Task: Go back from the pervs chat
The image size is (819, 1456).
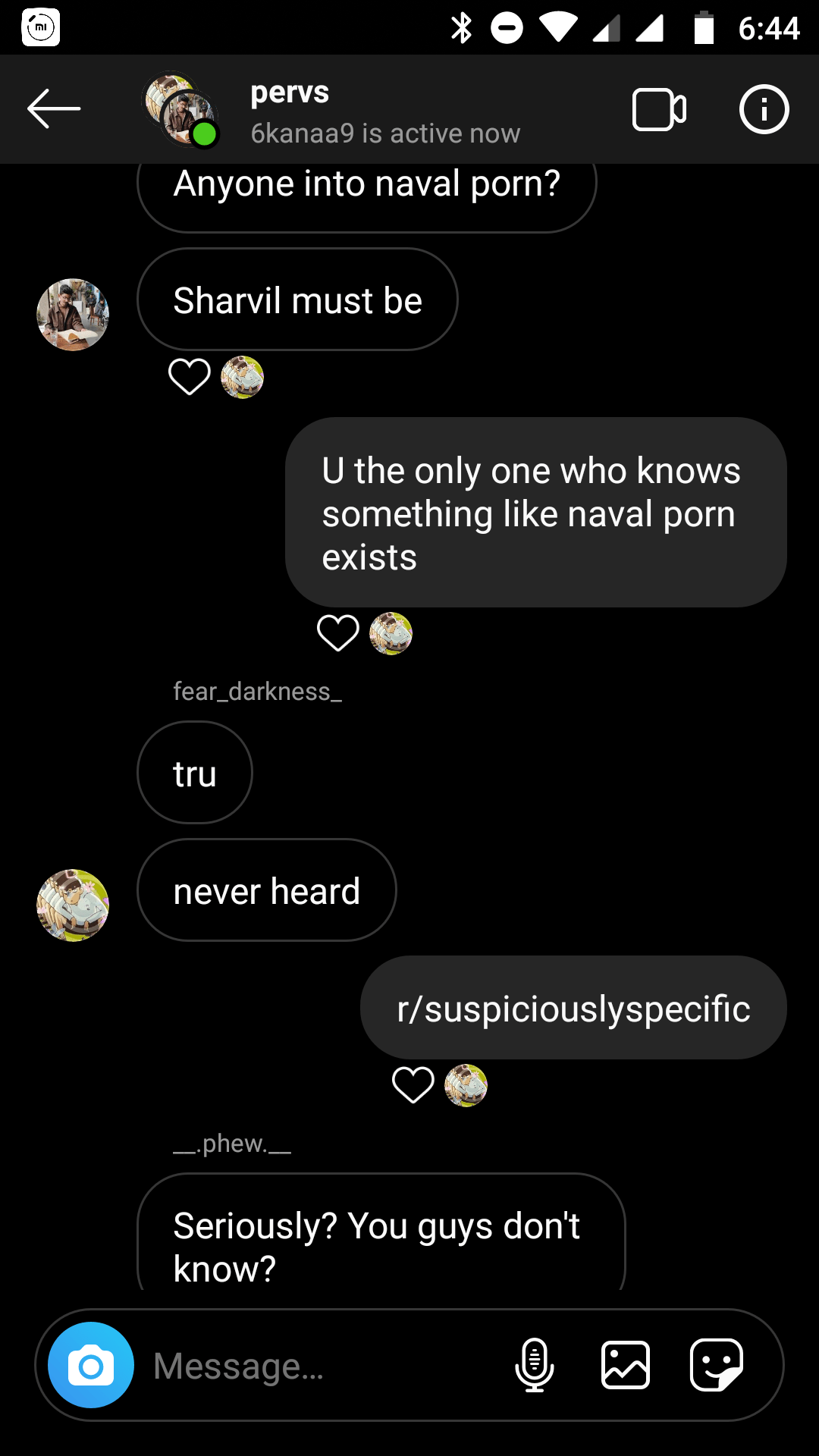Action: coord(54,109)
